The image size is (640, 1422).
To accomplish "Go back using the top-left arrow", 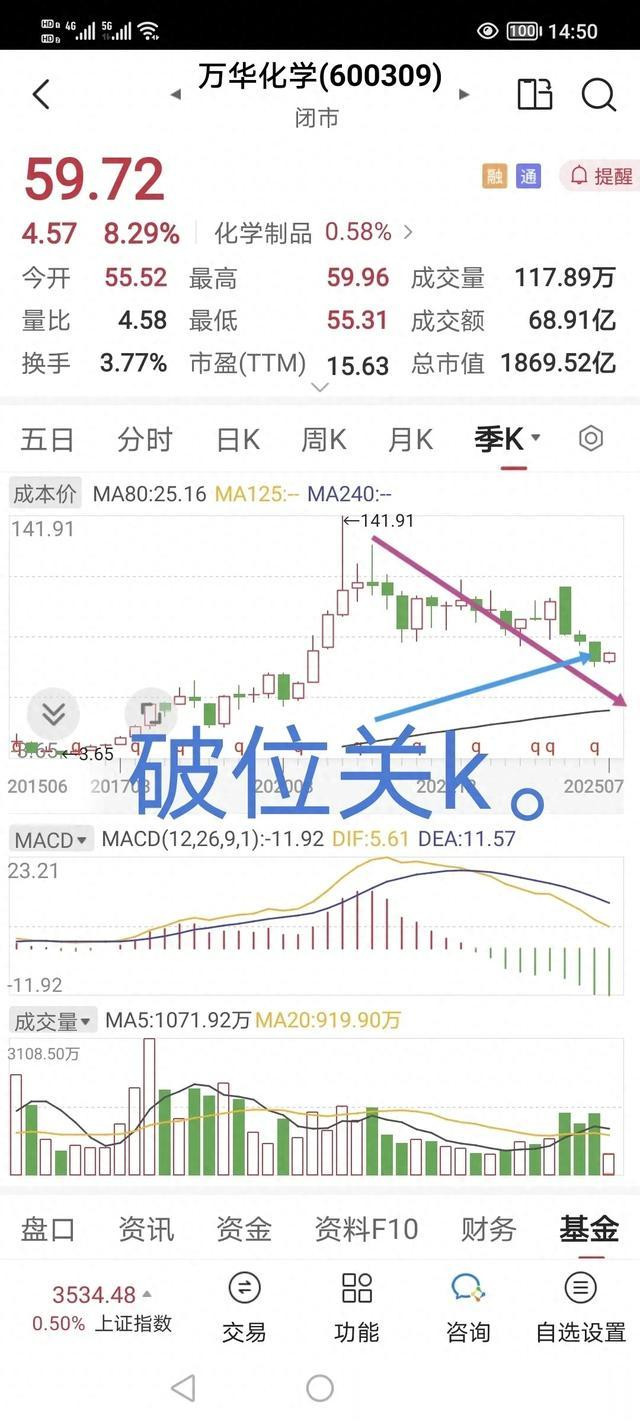I will (x=41, y=95).
